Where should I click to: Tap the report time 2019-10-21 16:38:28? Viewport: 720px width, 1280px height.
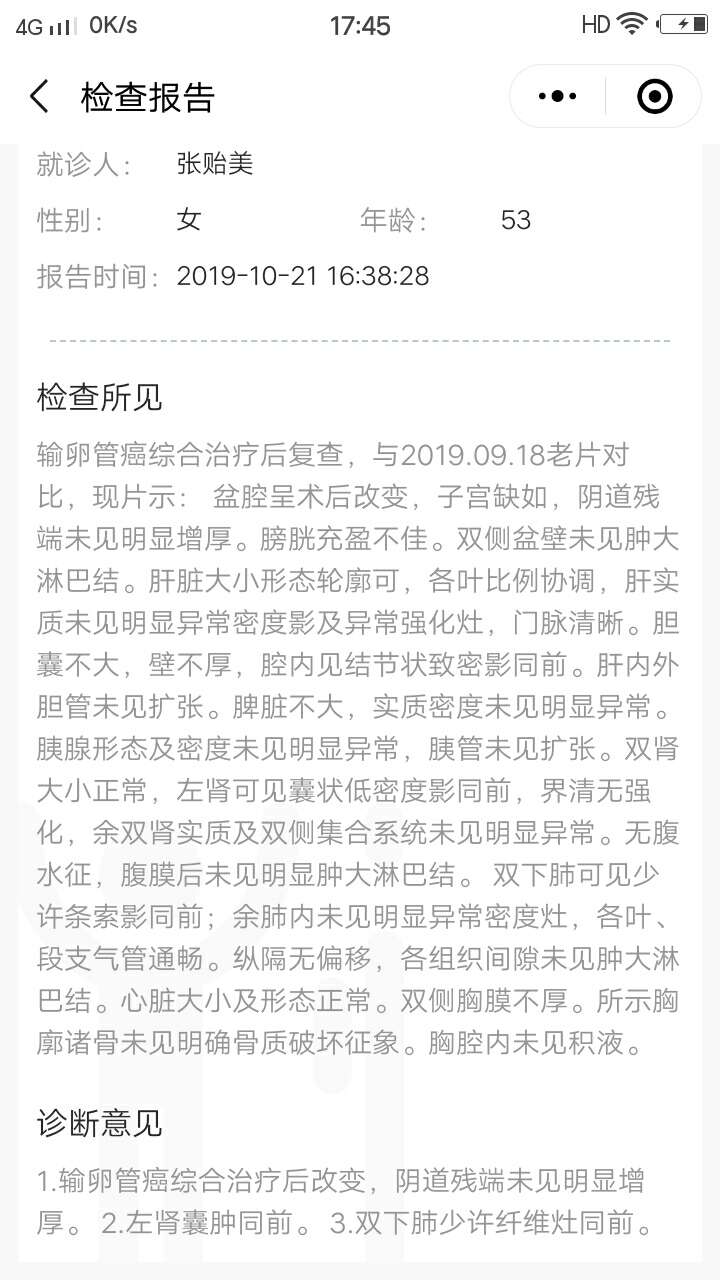tap(303, 276)
